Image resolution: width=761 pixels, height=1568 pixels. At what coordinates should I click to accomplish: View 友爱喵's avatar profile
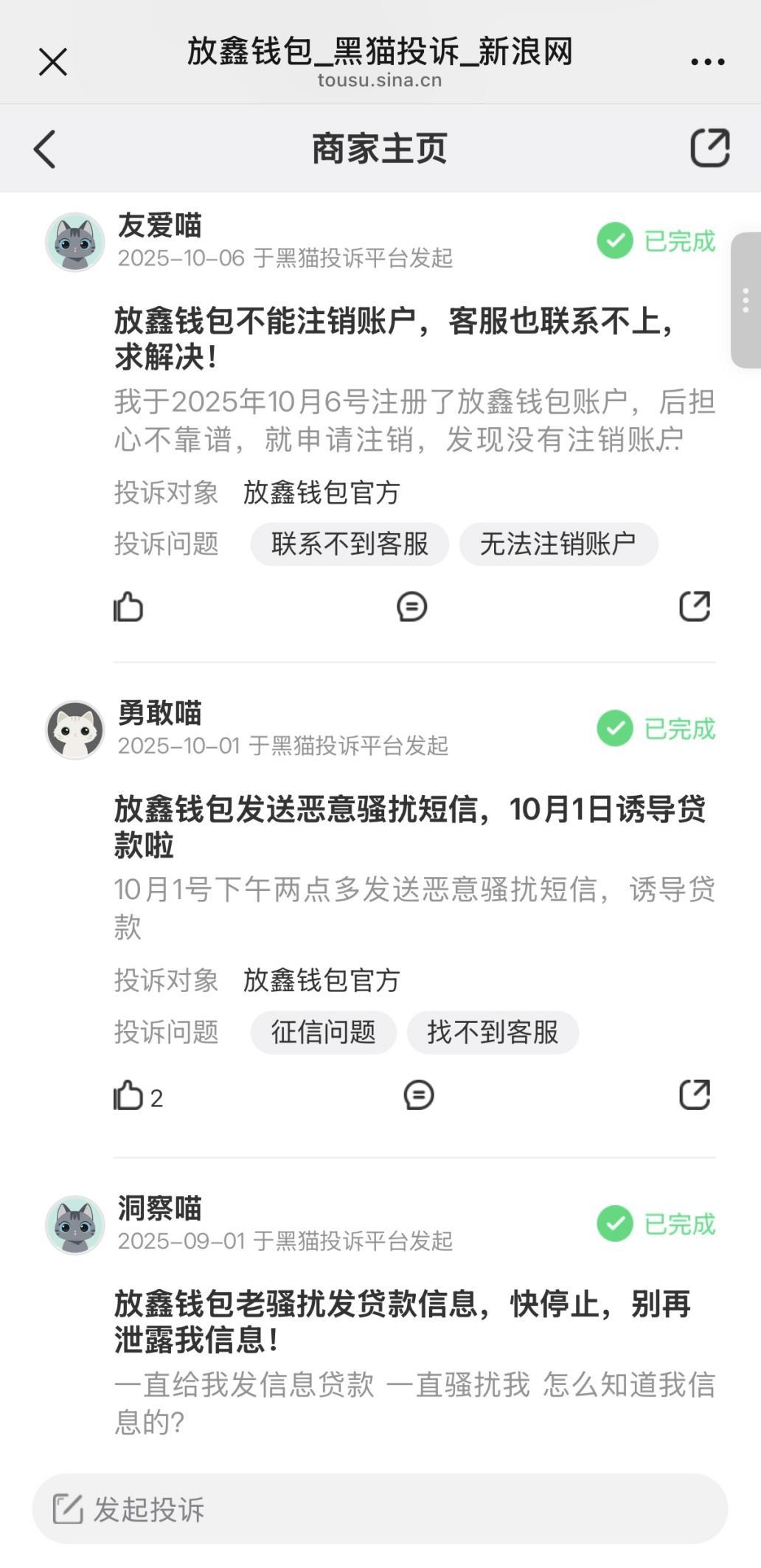tap(75, 242)
